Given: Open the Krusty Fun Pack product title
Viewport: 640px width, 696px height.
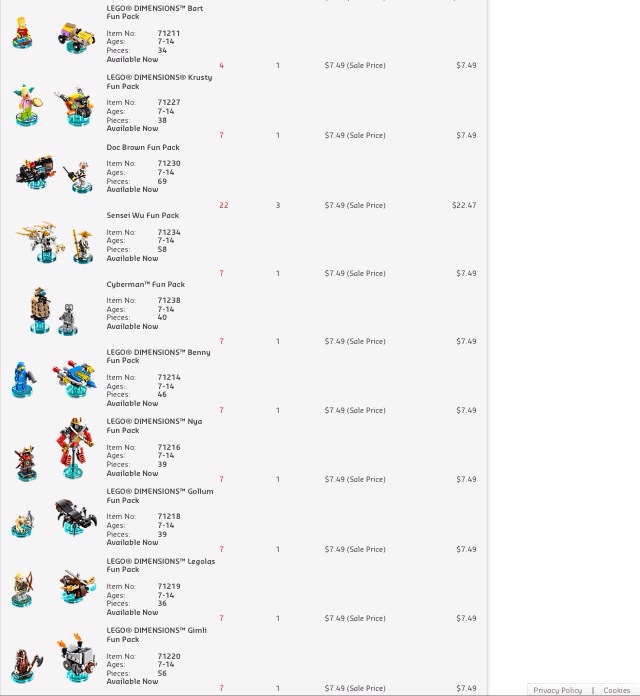Looking at the screenshot, I should click(x=158, y=81).
